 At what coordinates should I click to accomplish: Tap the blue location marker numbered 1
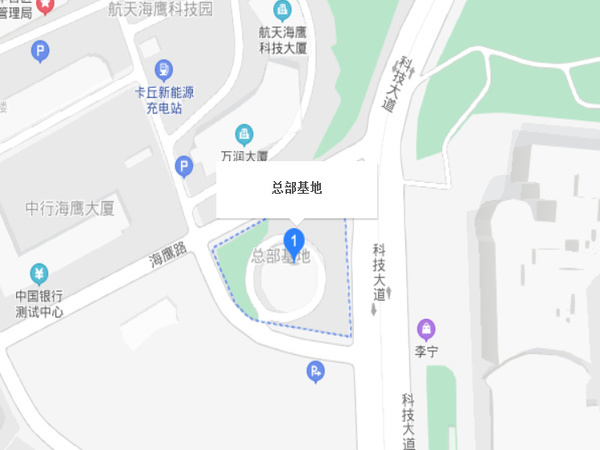[x=294, y=241]
